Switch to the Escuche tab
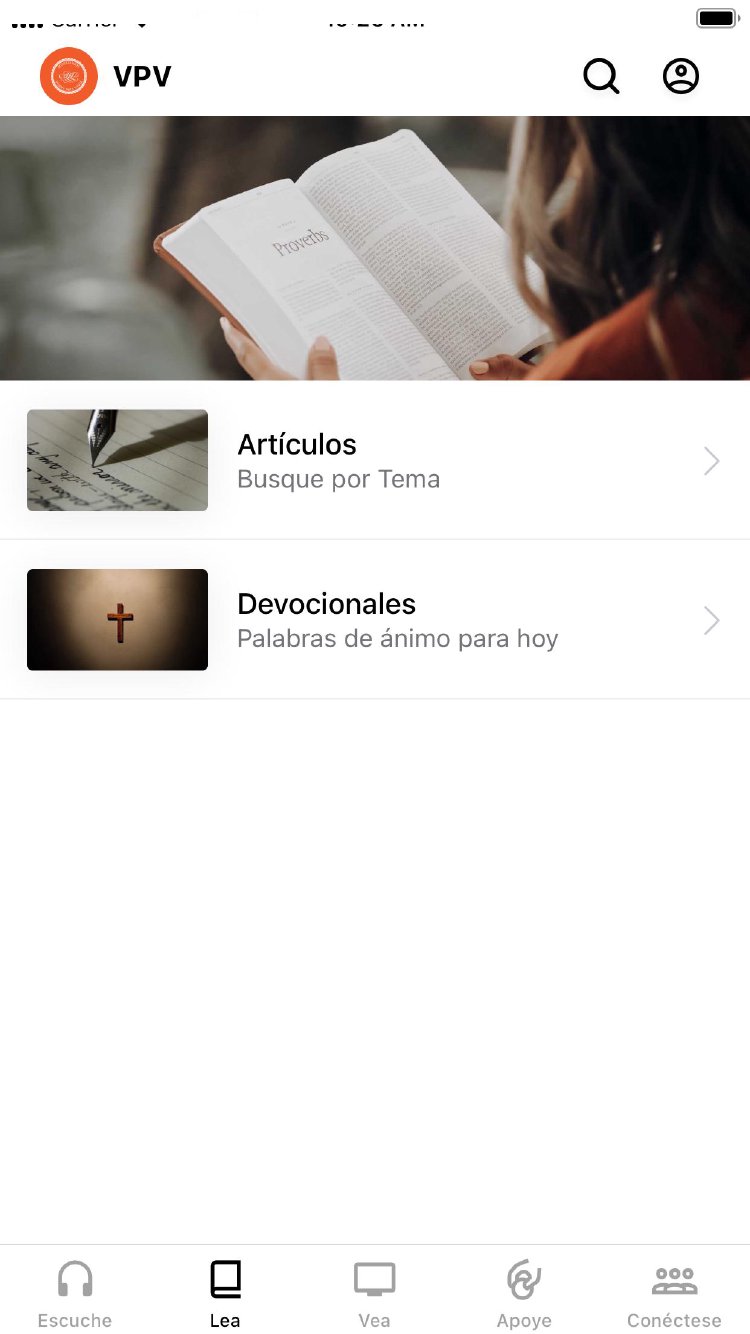Image resolution: width=750 pixels, height=1334 pixels. pos(75,1294)
